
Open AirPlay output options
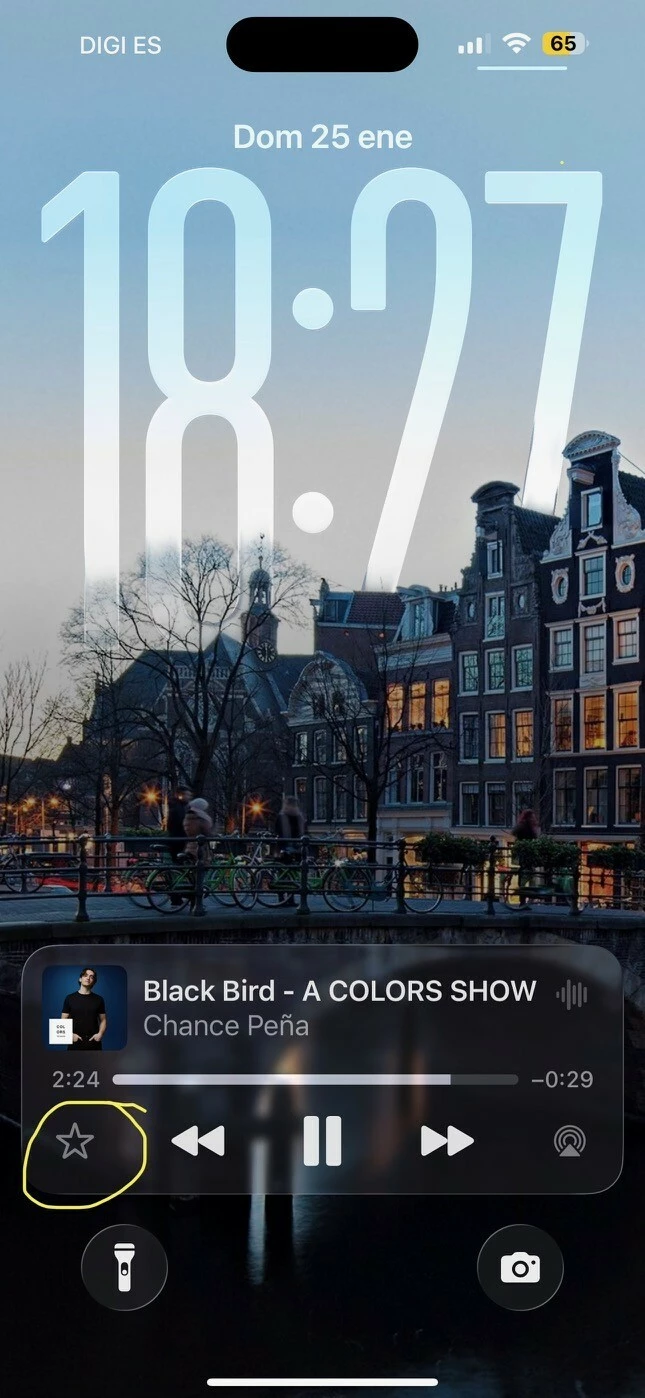pyautogui.click(x=570, y=1141)
